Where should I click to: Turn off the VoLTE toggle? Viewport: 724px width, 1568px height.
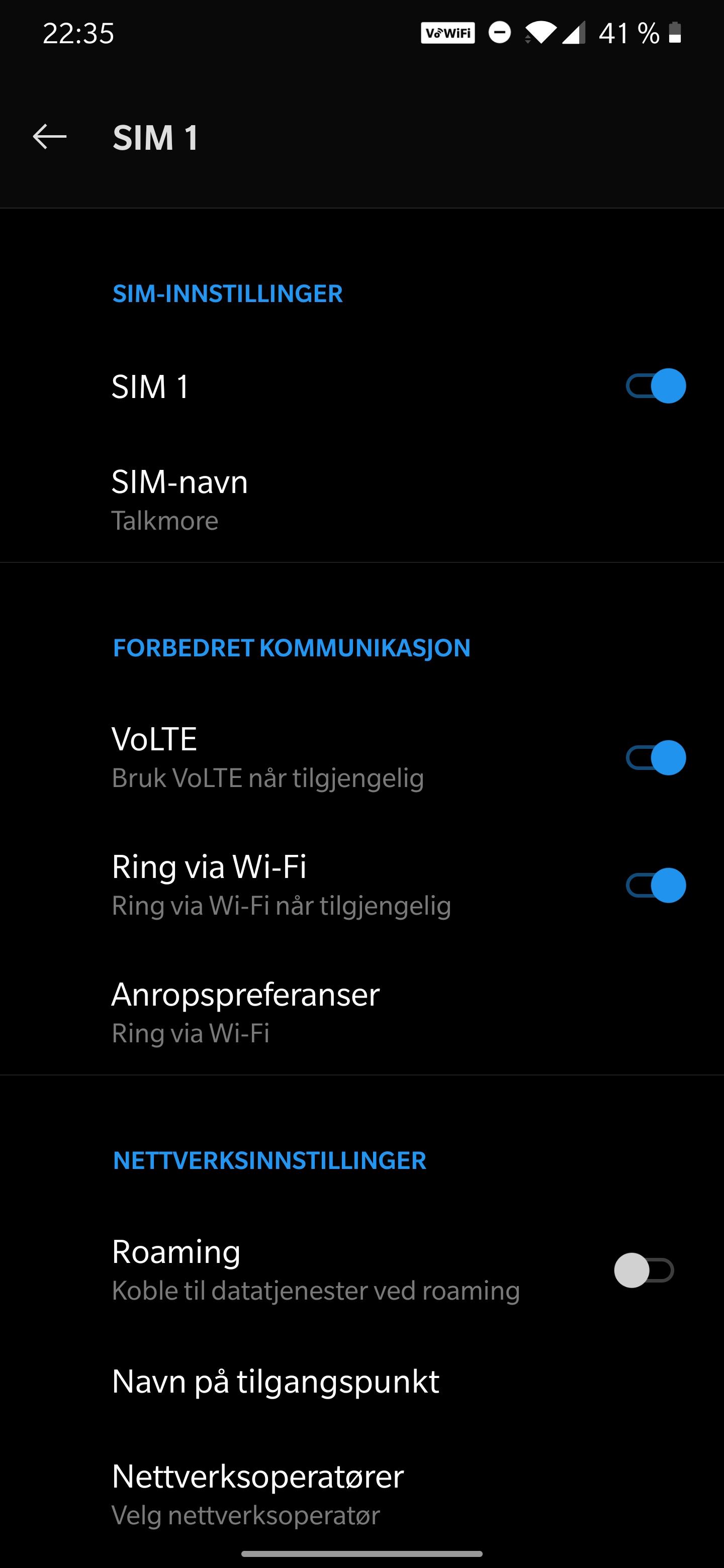coord(656,758)
